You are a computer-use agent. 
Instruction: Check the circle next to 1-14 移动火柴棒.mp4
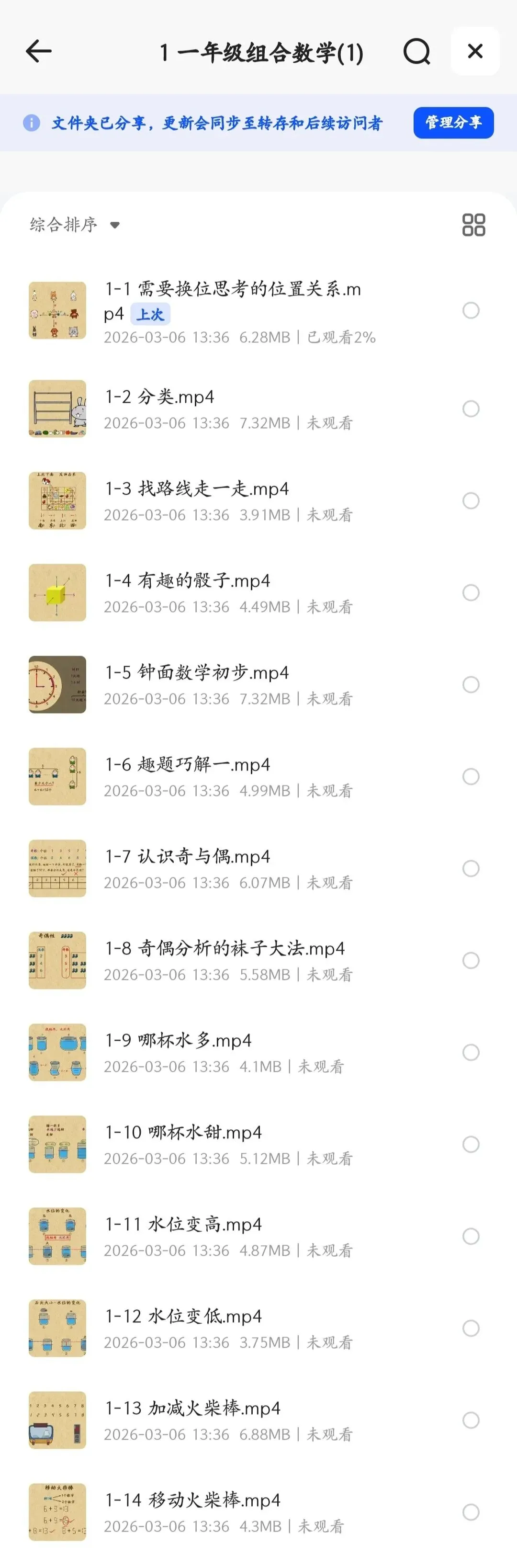click(471, 1511)
